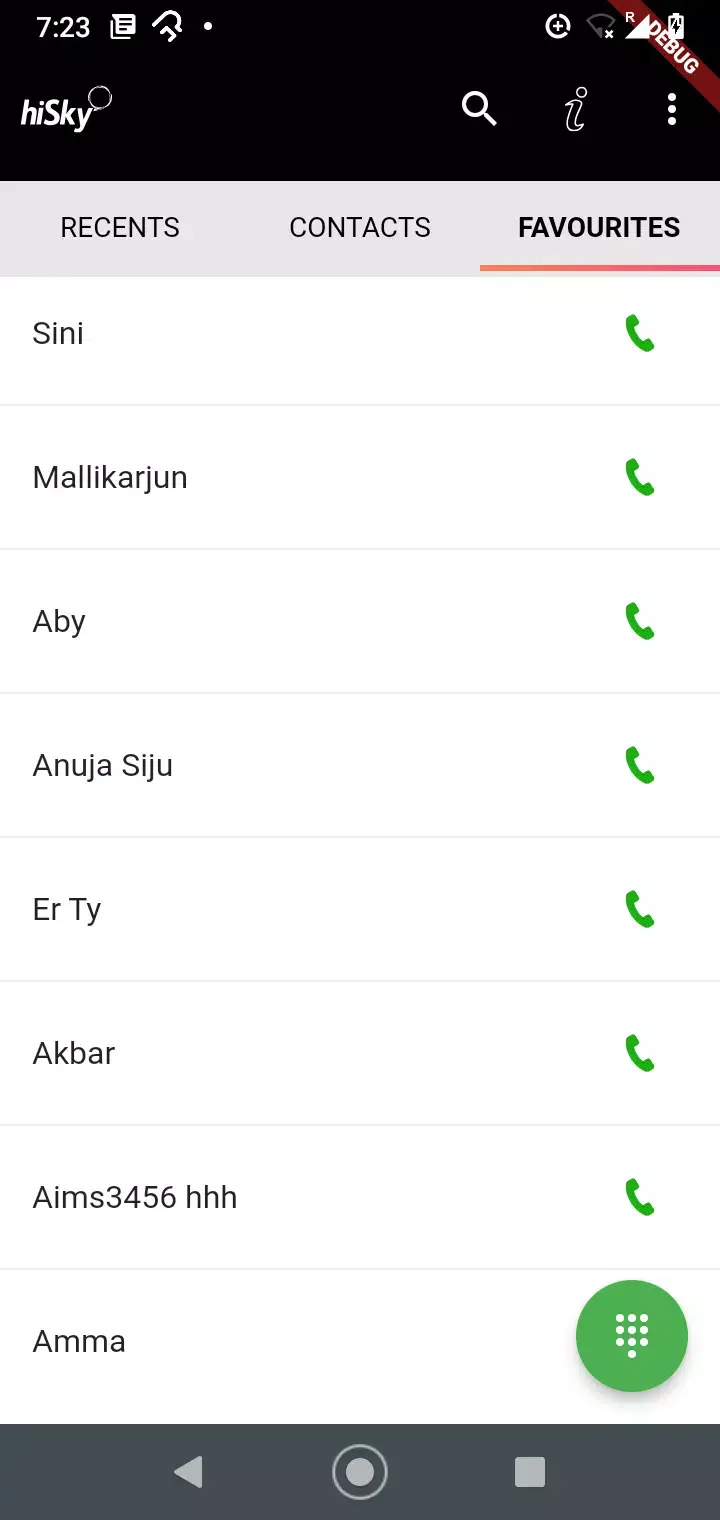This screenshot has height=1520, width=720.
Task: Start a call to Aby
Action: coord(641,622)
